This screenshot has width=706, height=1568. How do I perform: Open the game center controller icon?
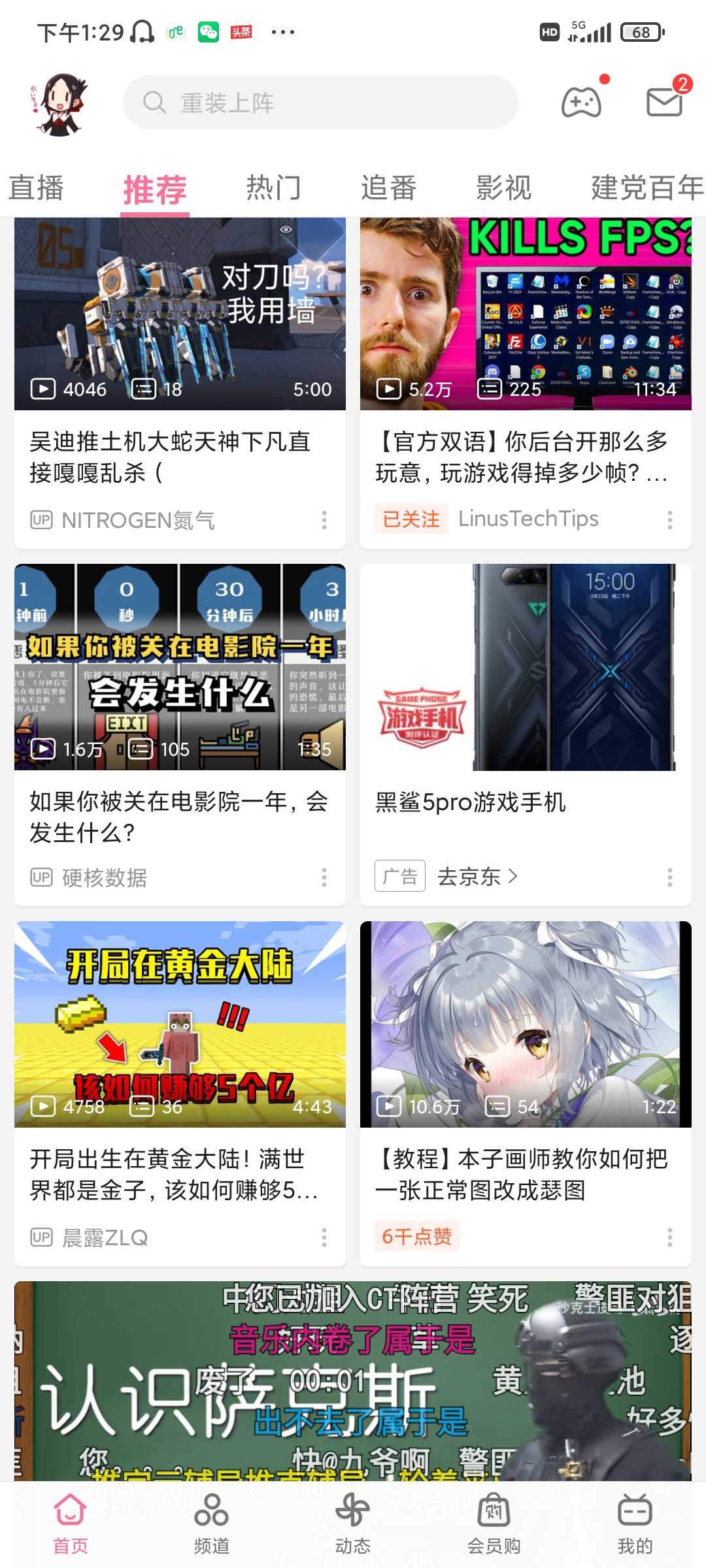coord(581,103)
